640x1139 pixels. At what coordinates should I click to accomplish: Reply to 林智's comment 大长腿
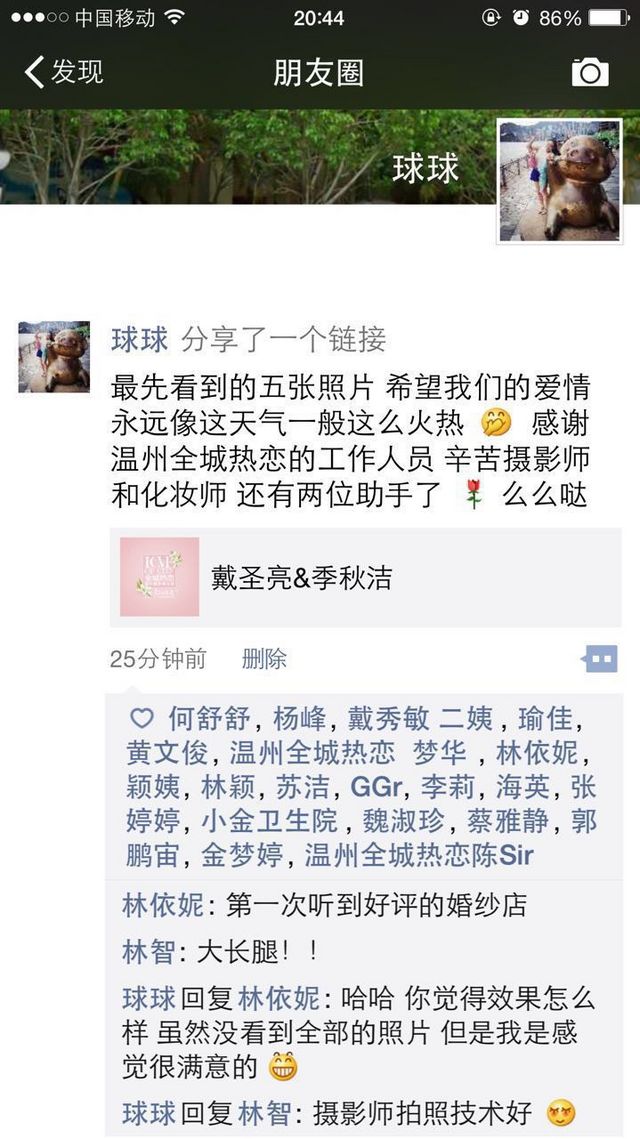click(220, 952)
